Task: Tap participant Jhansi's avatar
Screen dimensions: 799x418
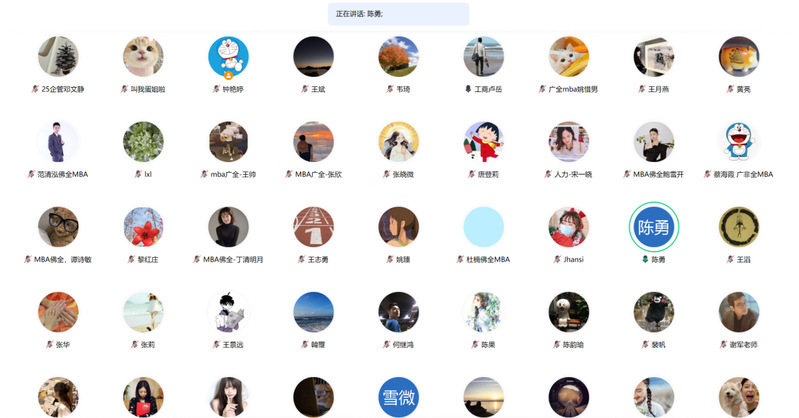Action: (569, 227)
